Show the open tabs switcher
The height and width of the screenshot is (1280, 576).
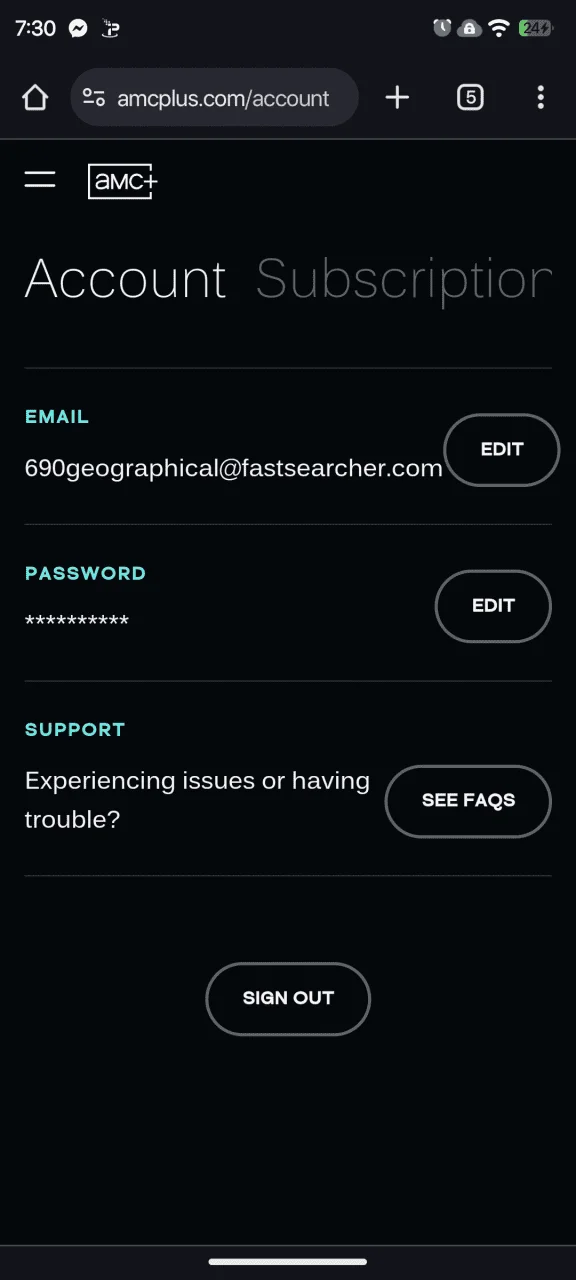[470, 97]
